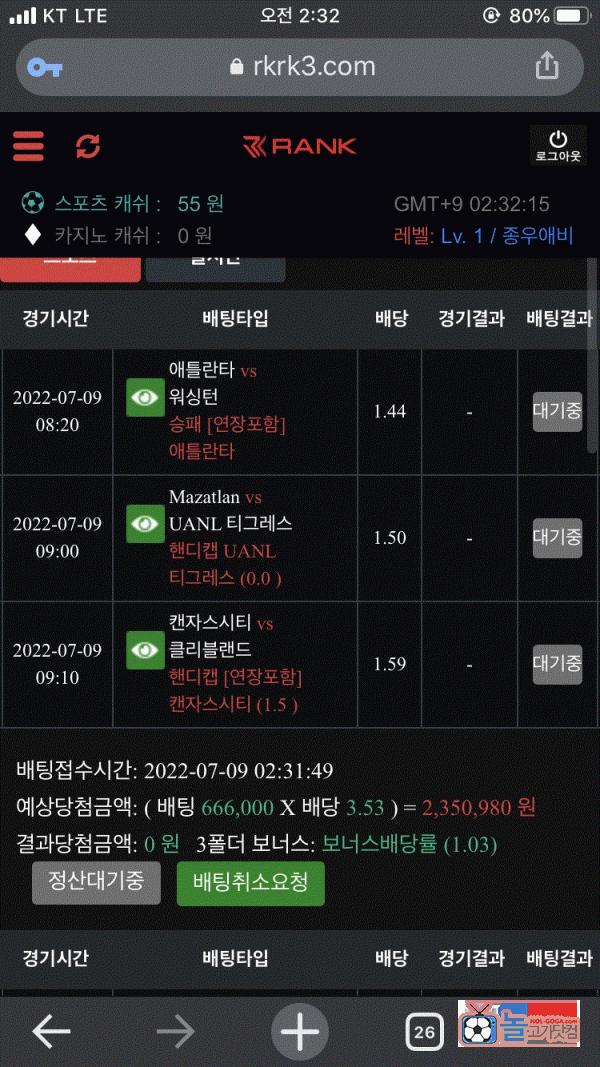Tap 대기중 status for 애틀란타 bet
600x1067 pixels.
557,411
